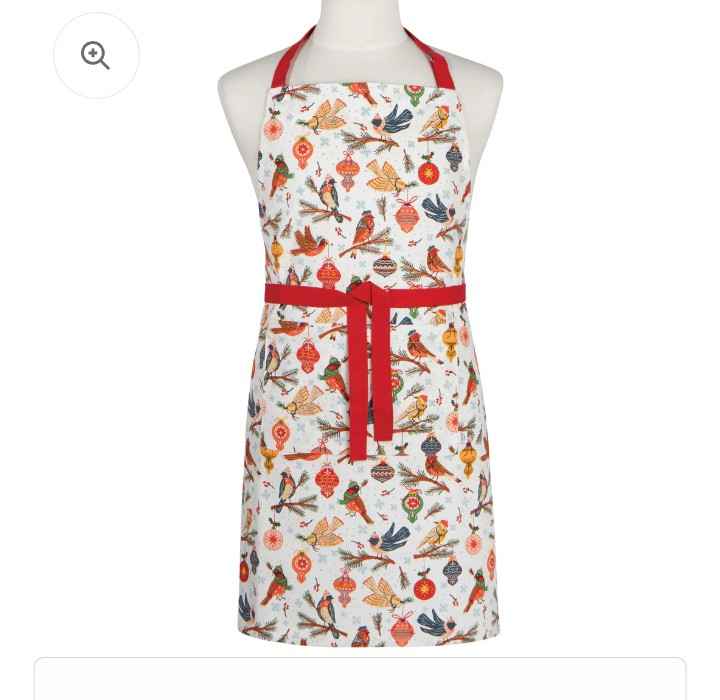Tap the magnifier zoom-in button

pos(96,56)
